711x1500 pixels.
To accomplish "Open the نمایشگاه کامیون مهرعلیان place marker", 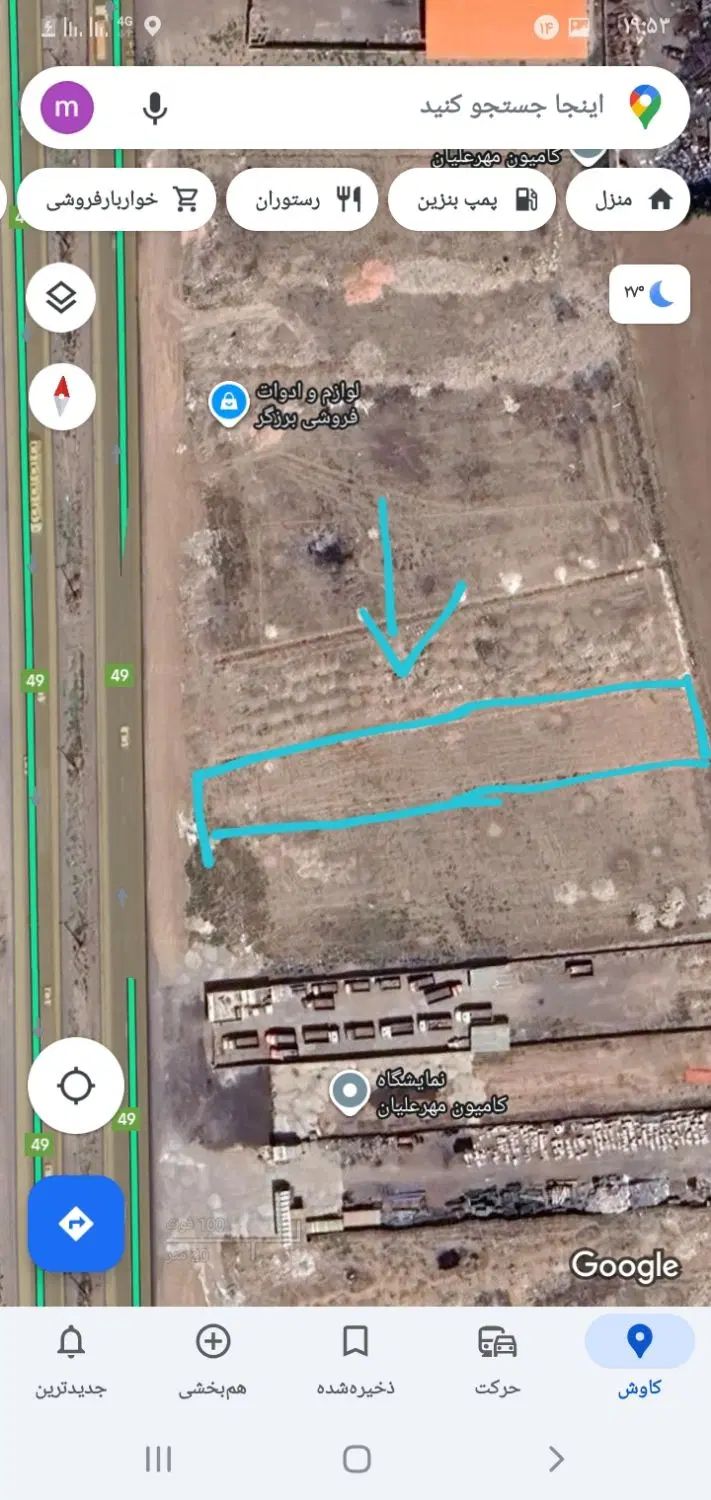I will coord(350,1091).
